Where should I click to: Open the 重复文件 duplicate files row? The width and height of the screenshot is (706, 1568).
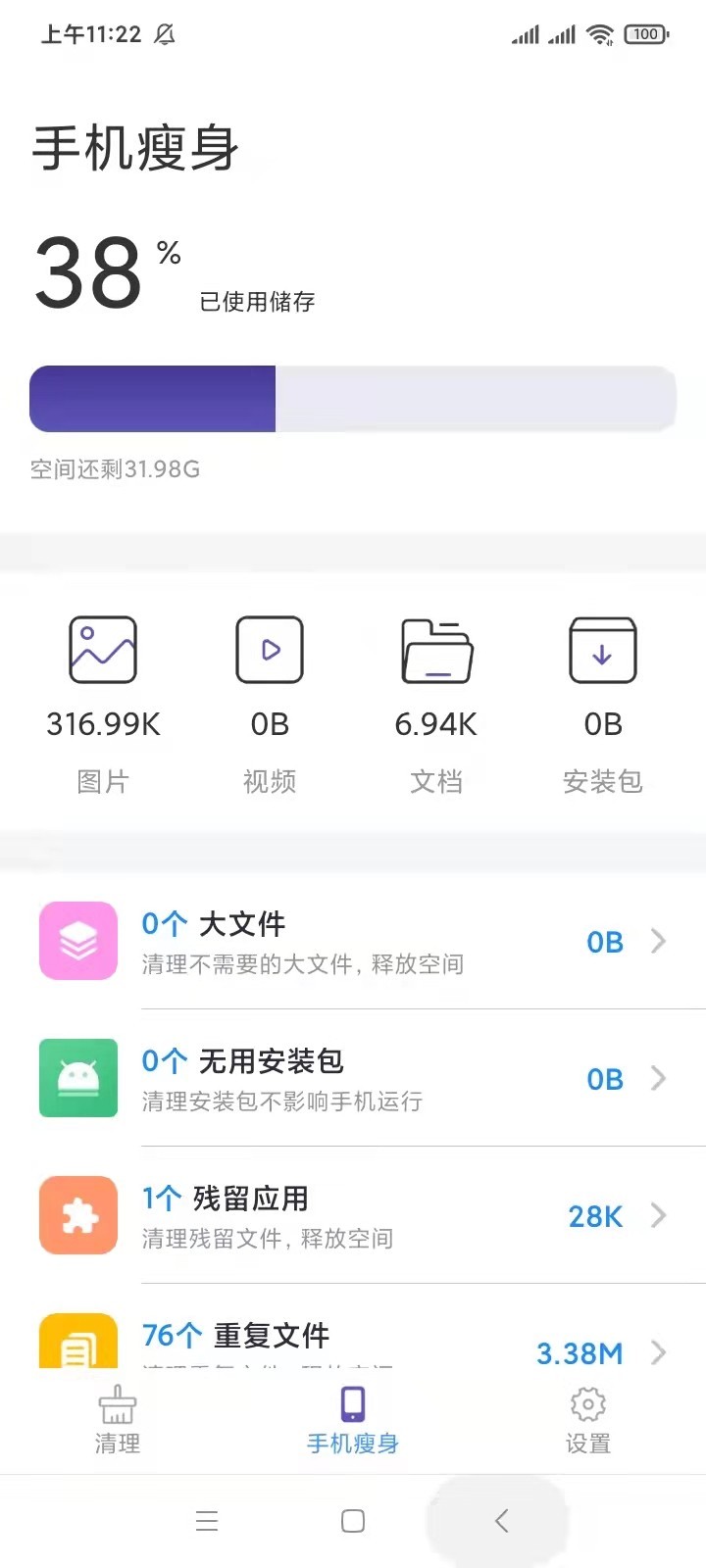pos(353,1341)
